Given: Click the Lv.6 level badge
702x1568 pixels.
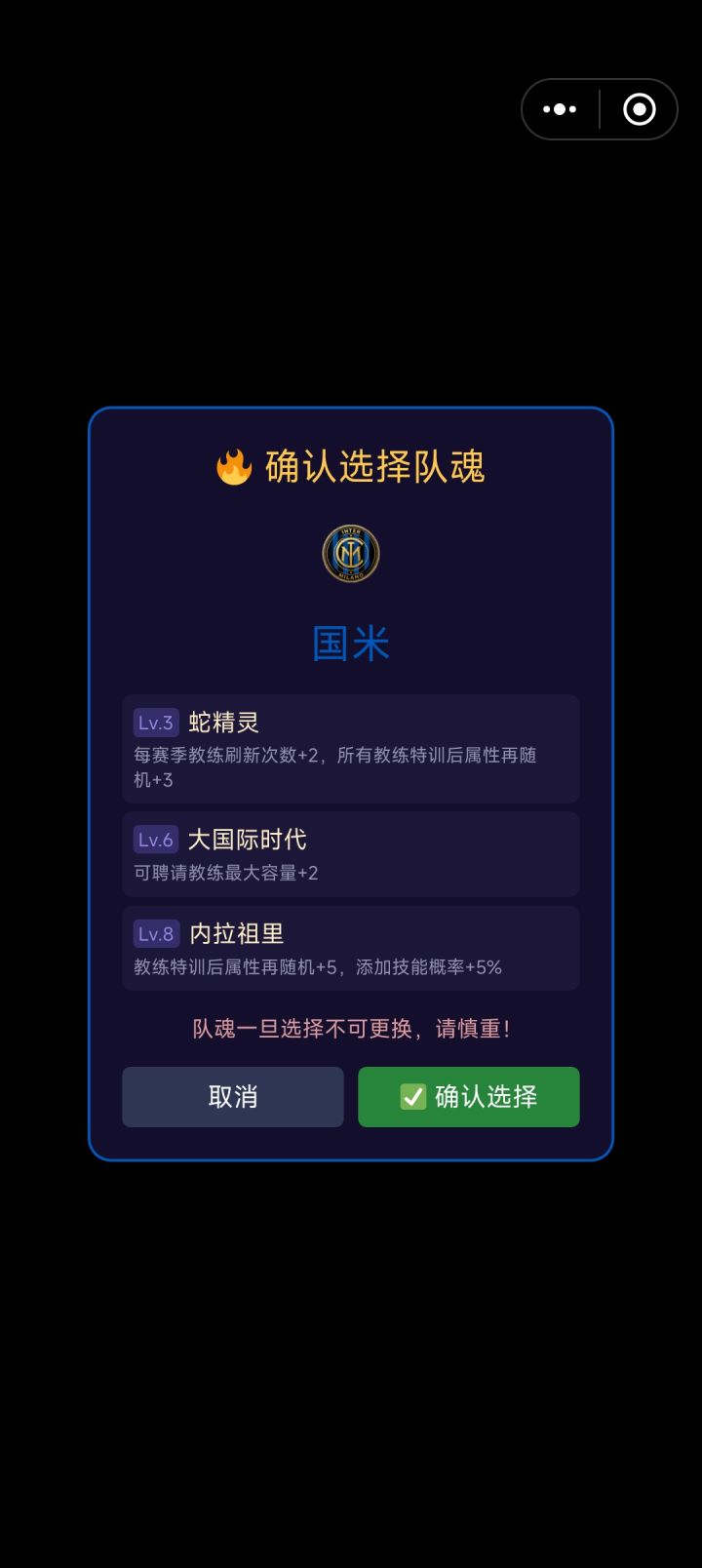Looking at the screenshot, I should 155,839.
